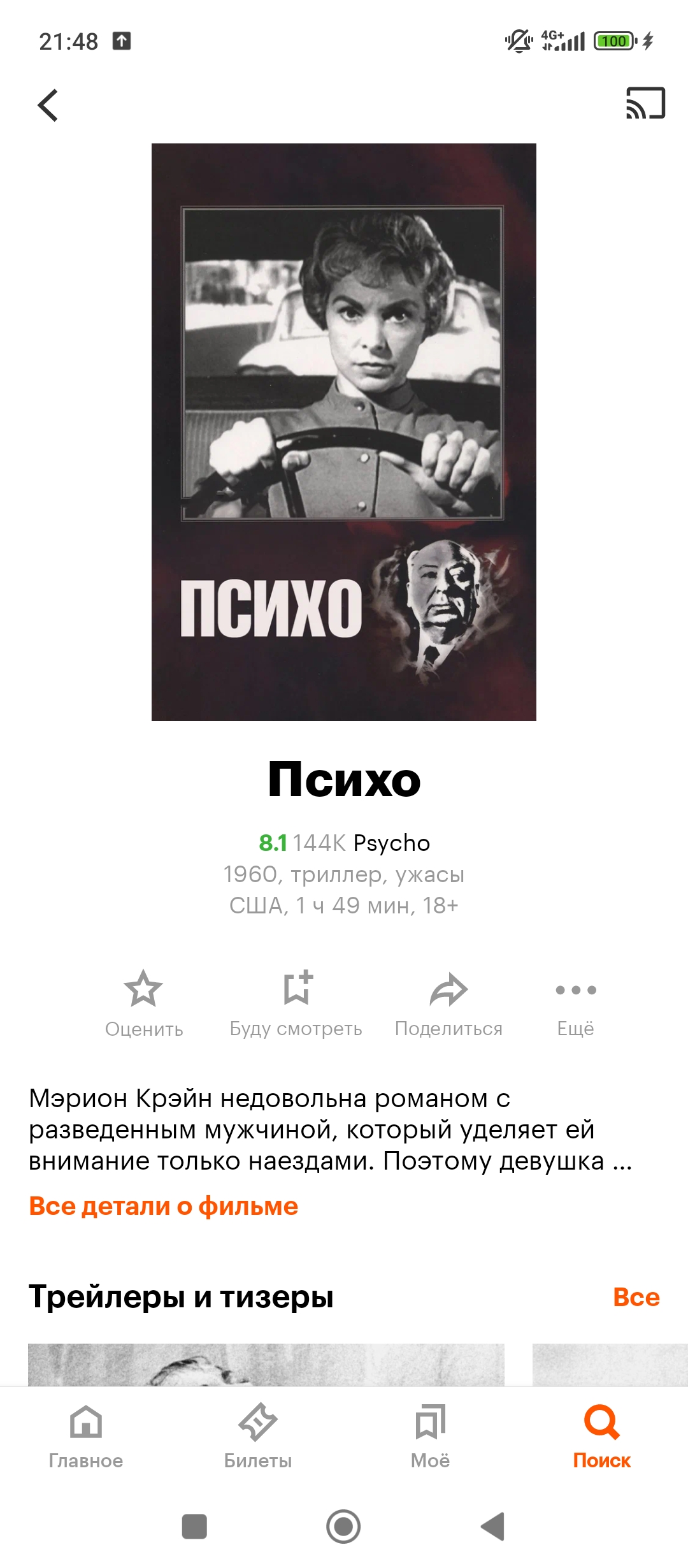
Task: Show all trailers via Все link
Action: 636,1296
